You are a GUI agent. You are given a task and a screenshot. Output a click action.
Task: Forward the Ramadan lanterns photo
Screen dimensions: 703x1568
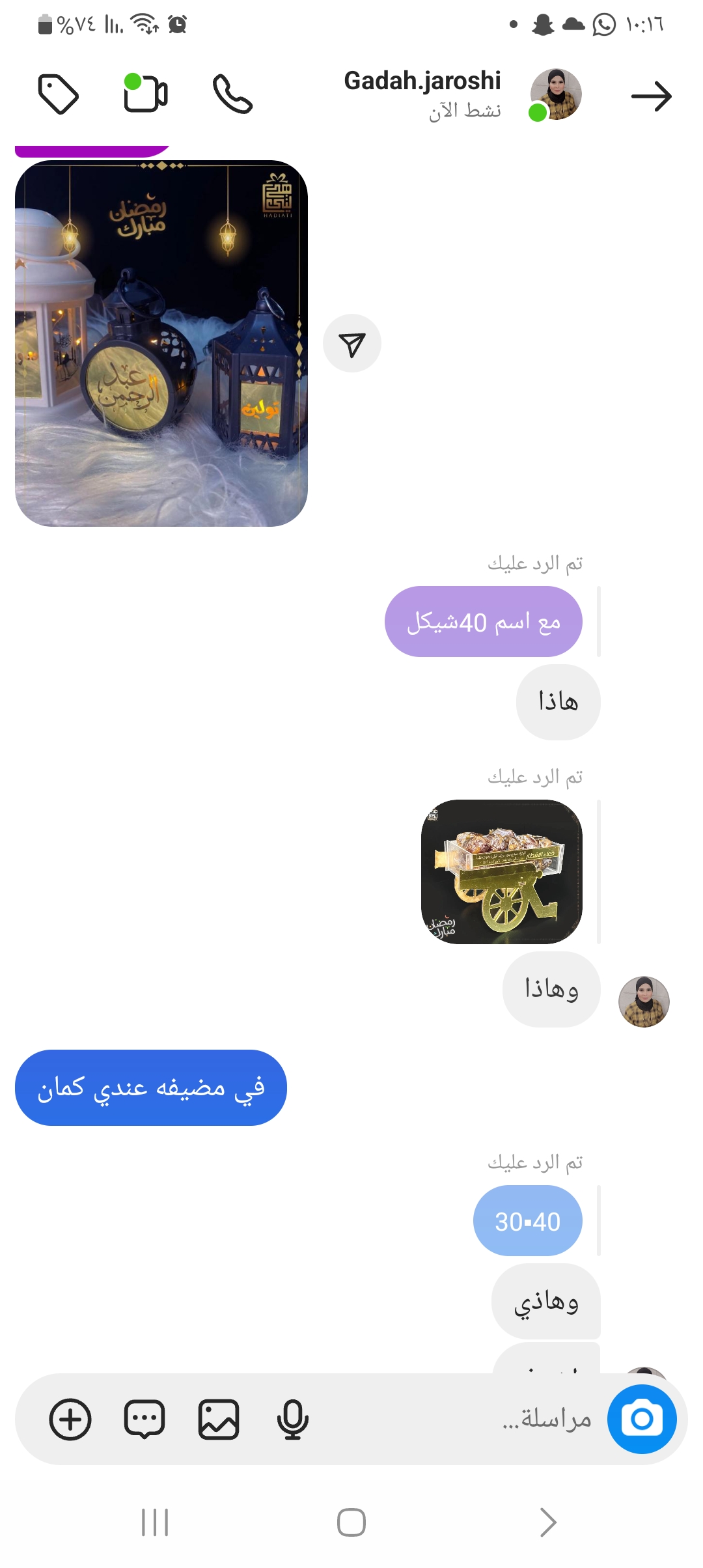pyautogui.click(x=351, y=344)
